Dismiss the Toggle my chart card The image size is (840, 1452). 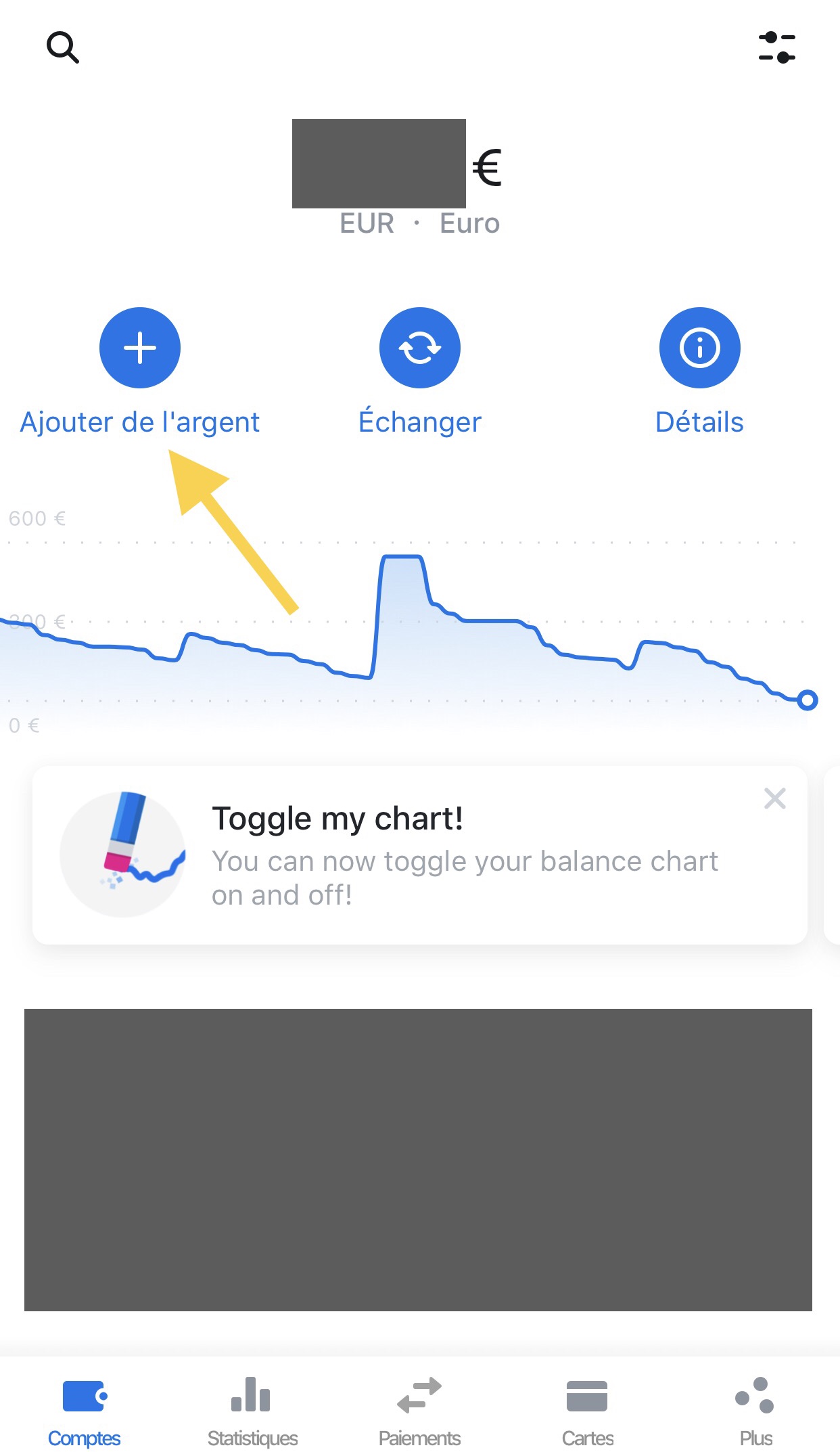[774, 798]
